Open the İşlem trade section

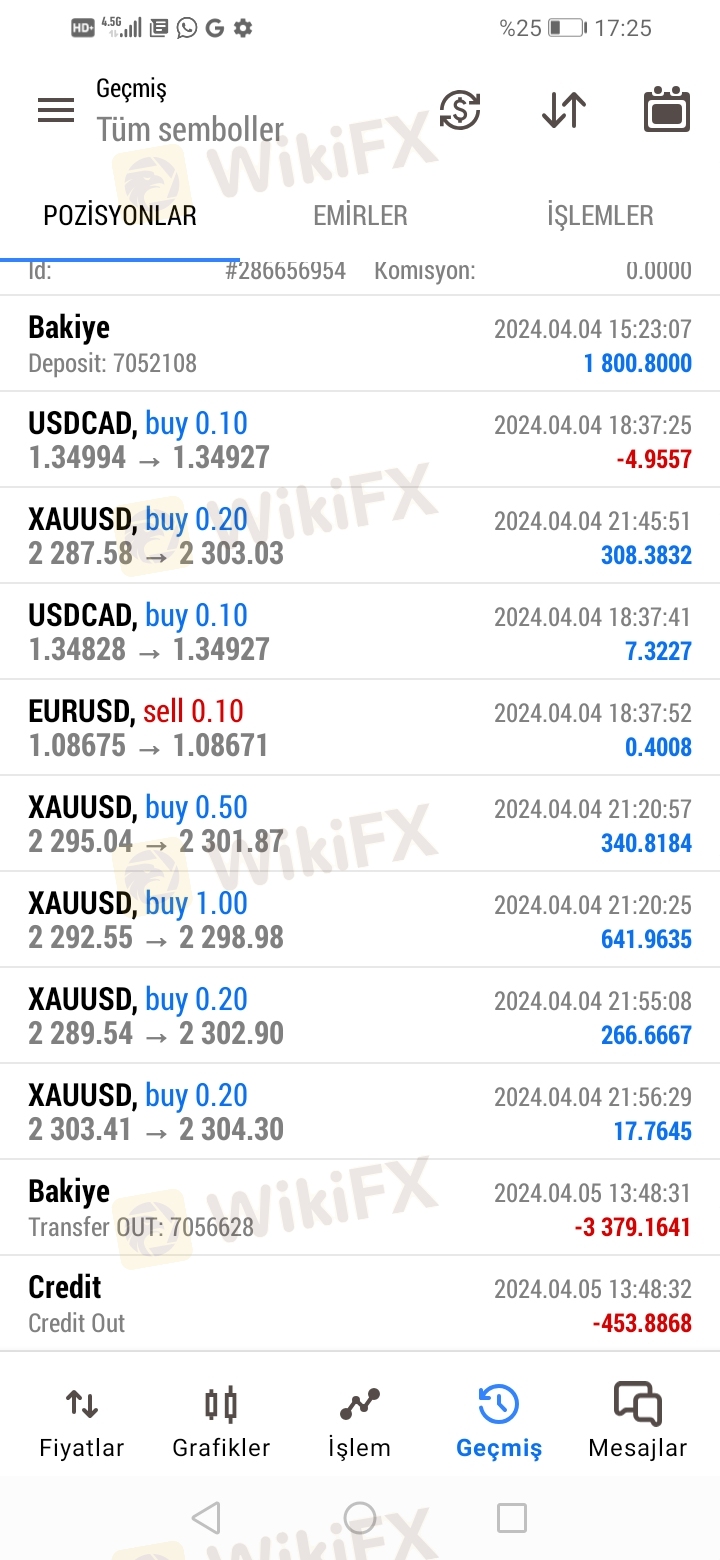tap(359, 1422)
